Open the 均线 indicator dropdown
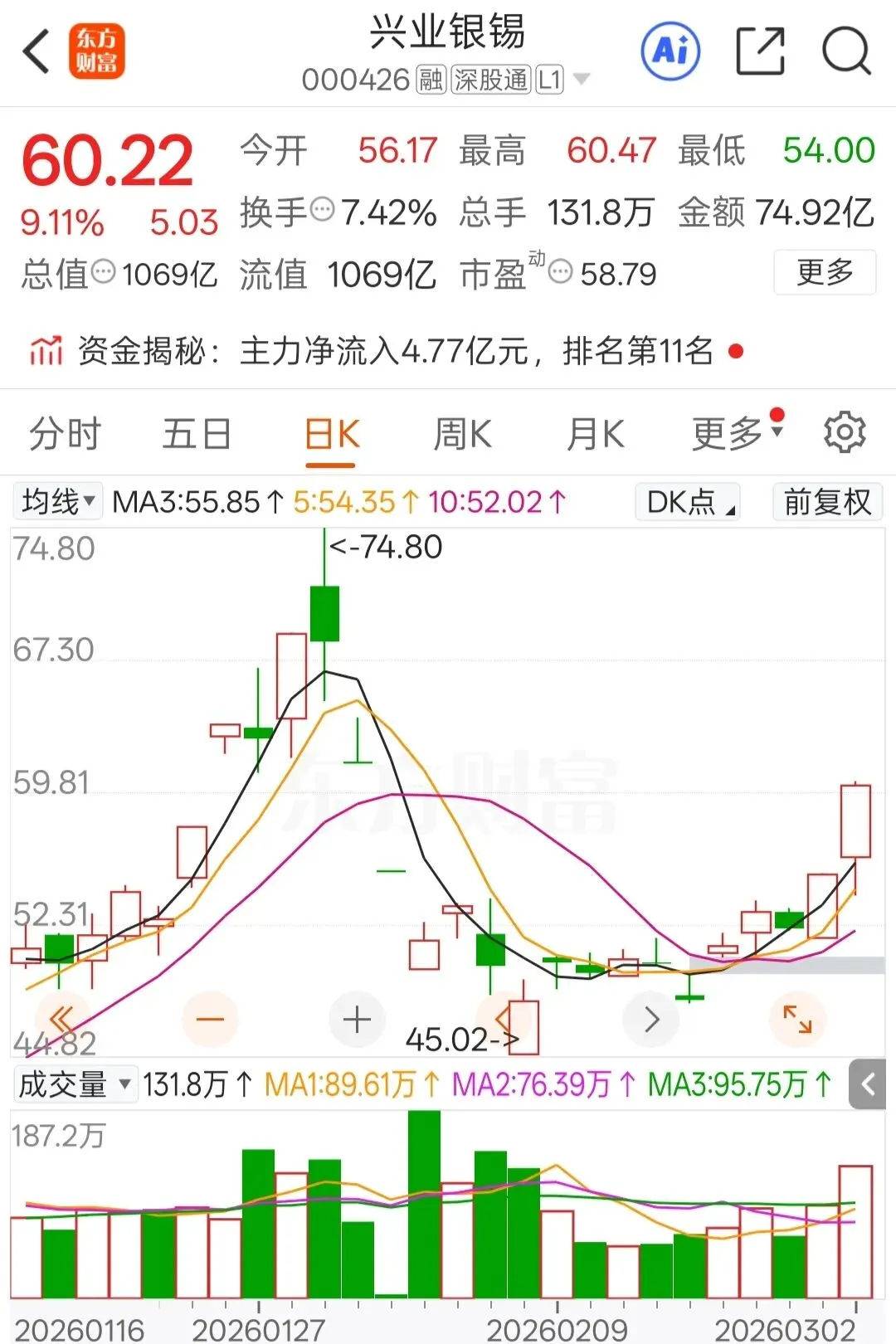Image resolution: width=896 pixels, height=1344 pixels. click(x=57, y=502)
